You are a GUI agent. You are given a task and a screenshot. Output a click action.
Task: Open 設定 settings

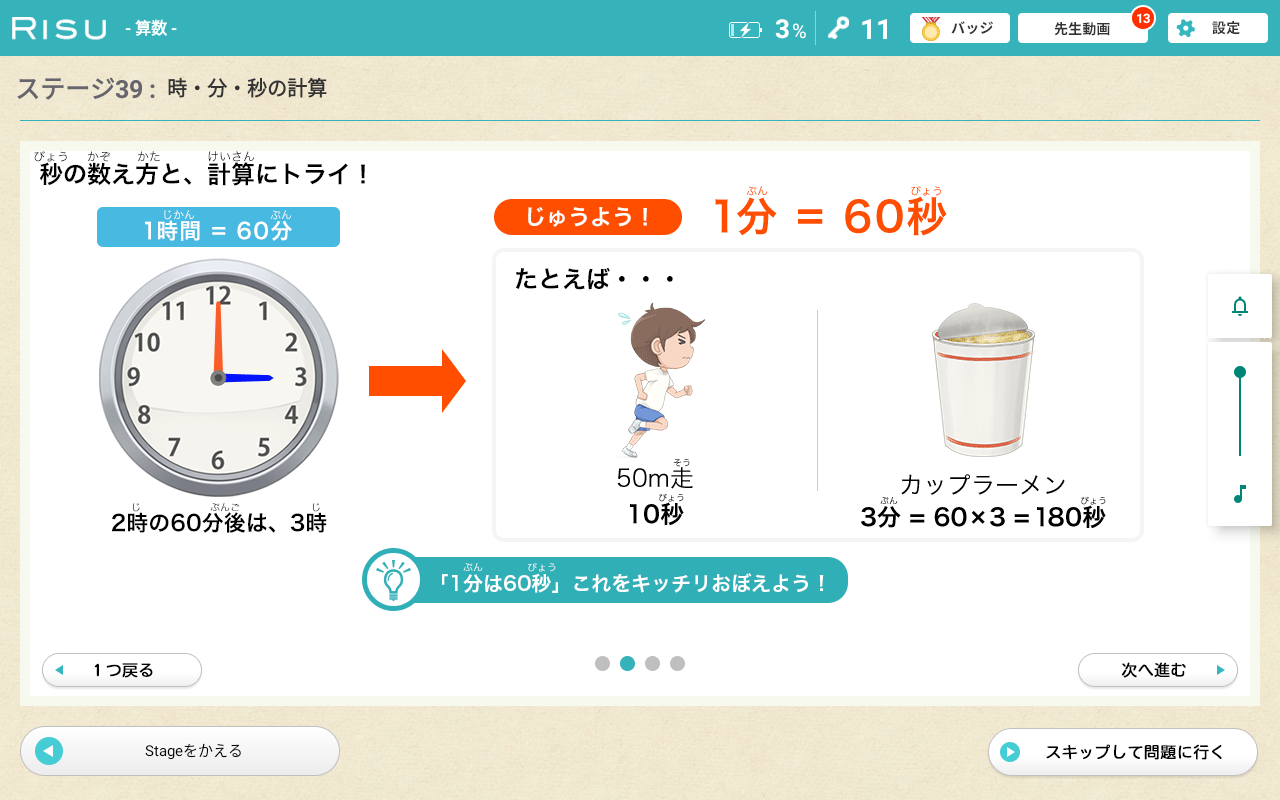1217,28
